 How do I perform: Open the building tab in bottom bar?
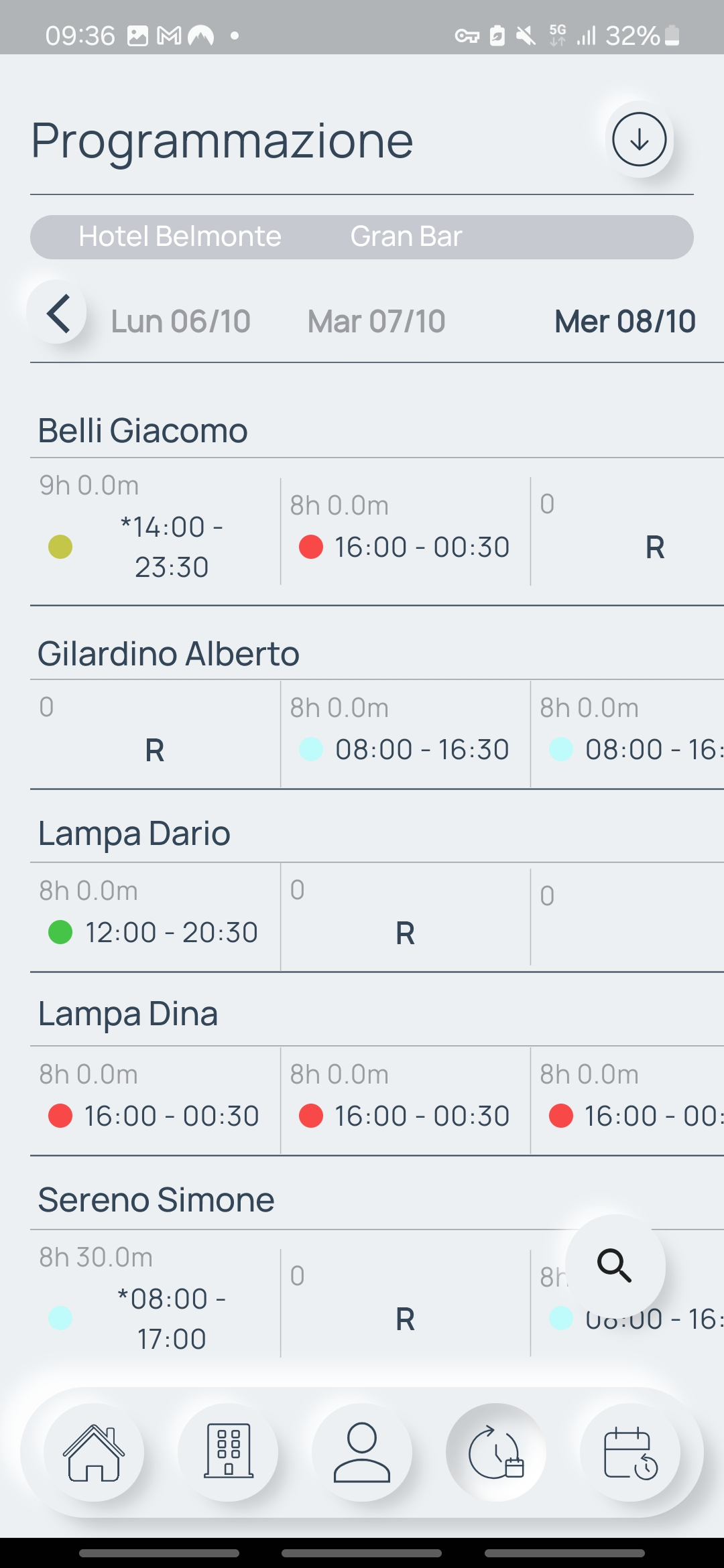[x=228, y=1452]
